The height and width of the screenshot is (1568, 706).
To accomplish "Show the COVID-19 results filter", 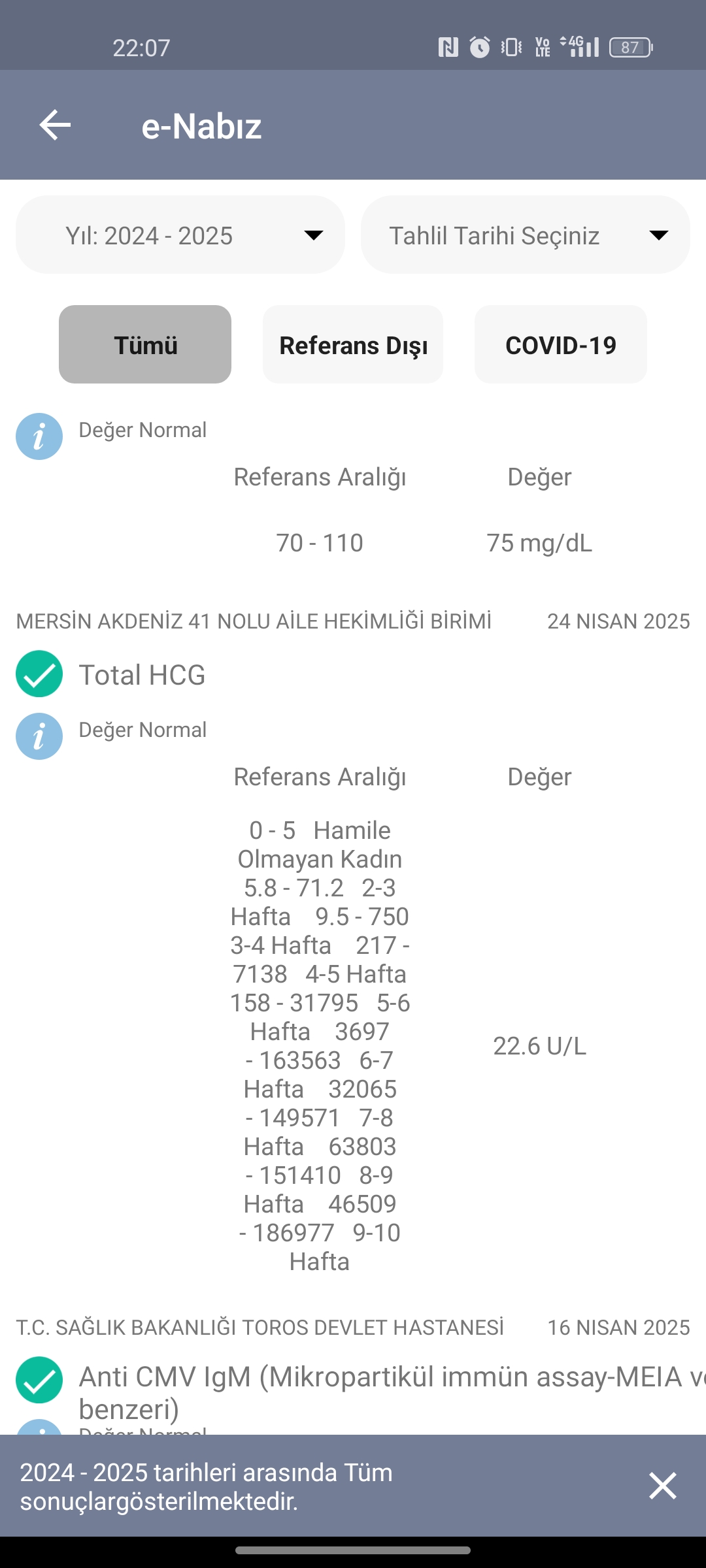I will 560,345.
